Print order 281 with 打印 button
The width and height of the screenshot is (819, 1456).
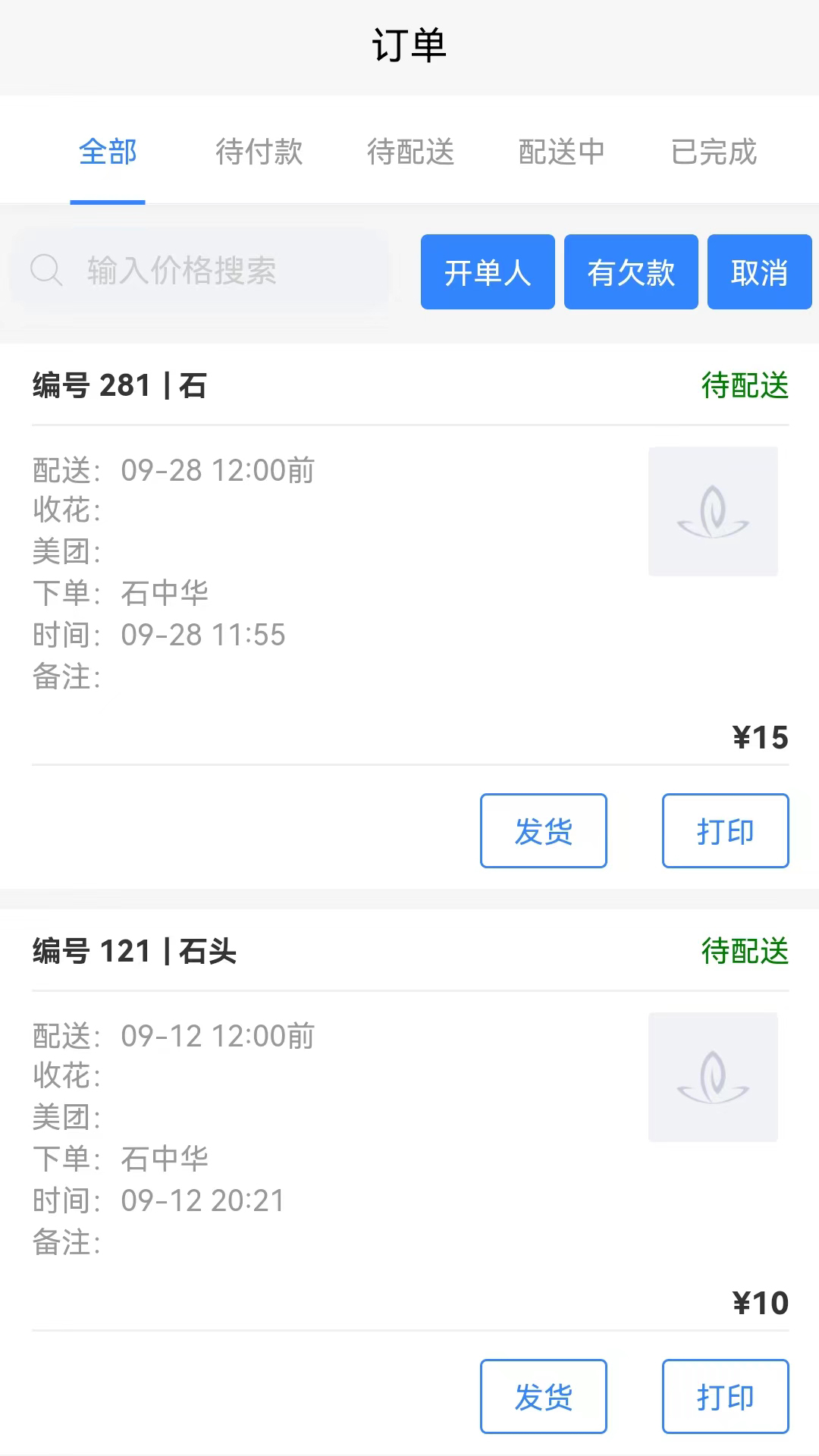coord(725,830)
